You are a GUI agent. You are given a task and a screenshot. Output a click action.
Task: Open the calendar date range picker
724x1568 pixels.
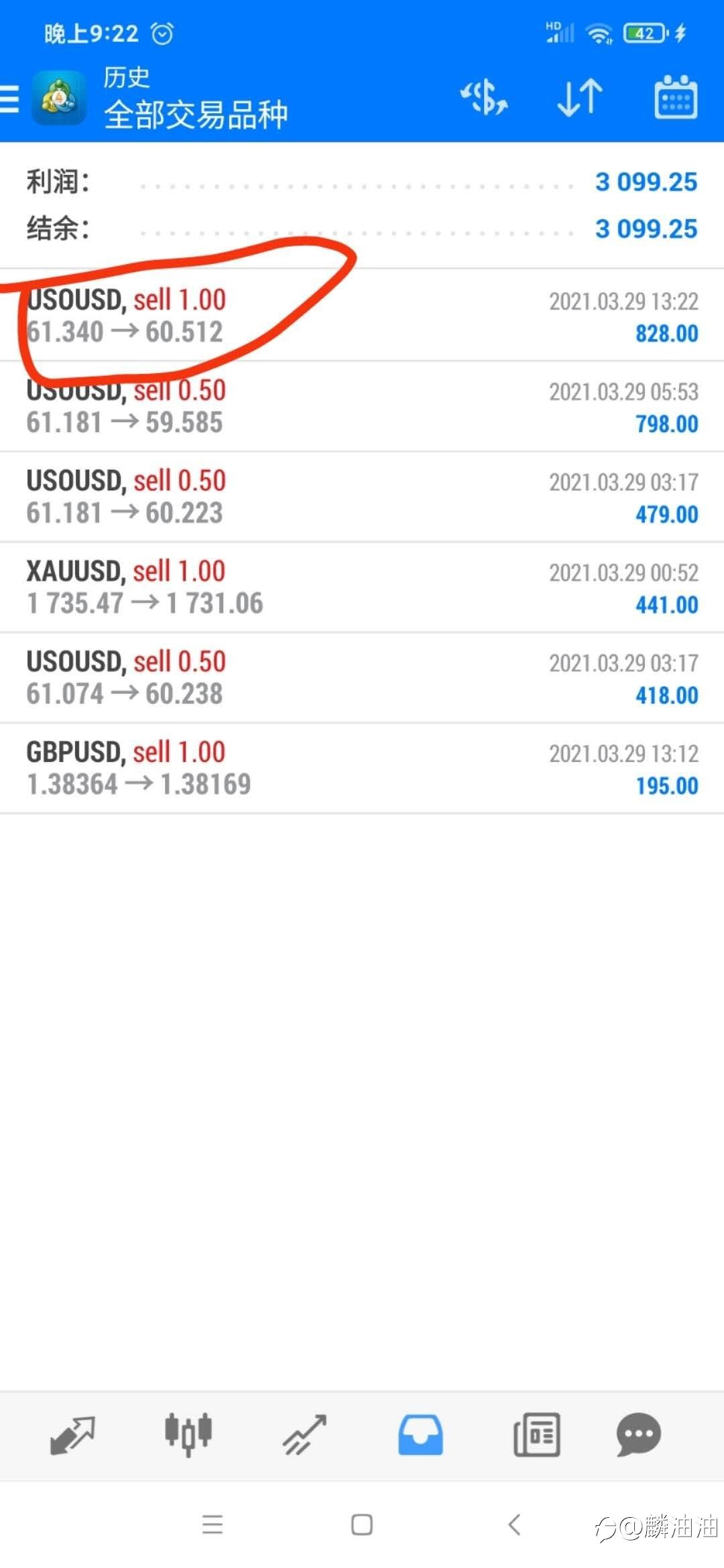coord(675,98)
